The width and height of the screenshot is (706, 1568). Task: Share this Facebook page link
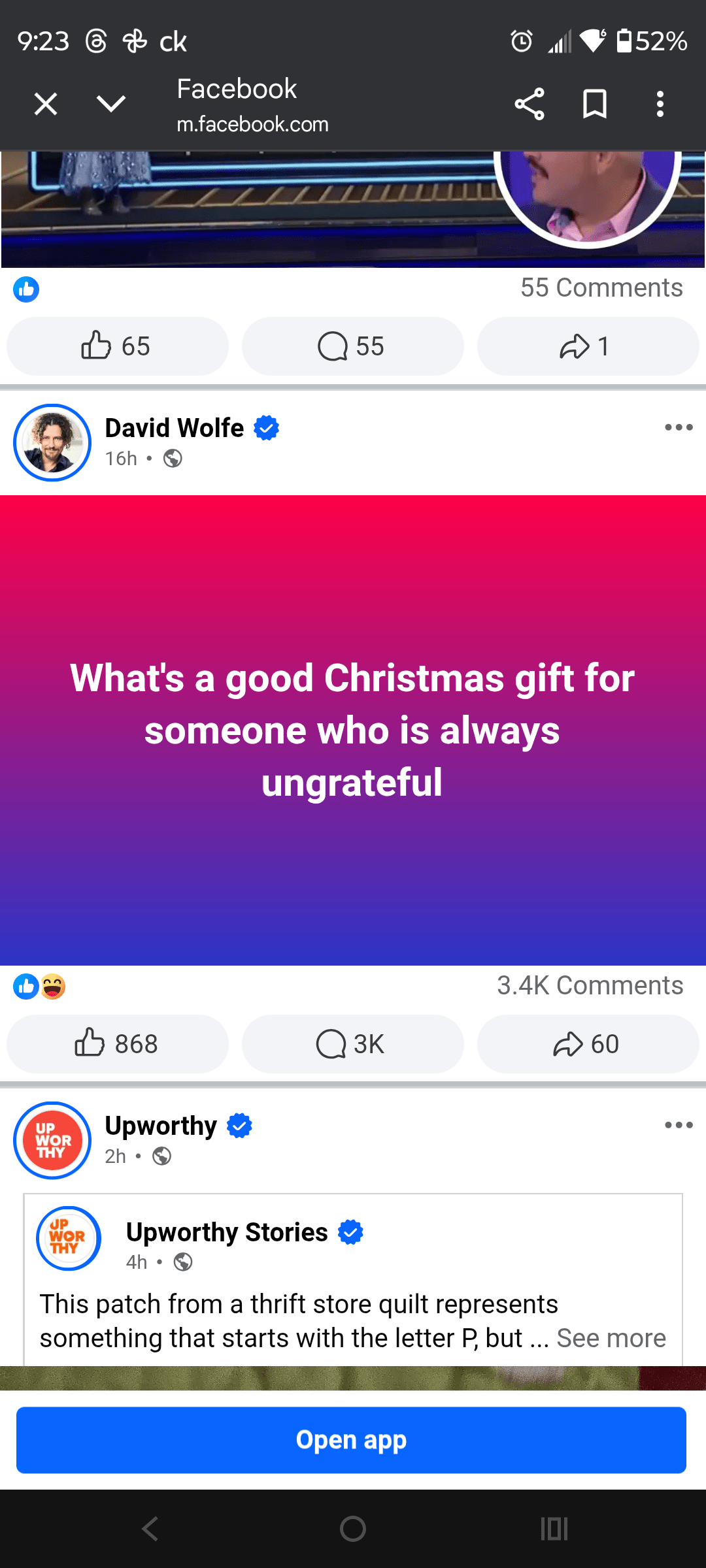pos(529,104)
